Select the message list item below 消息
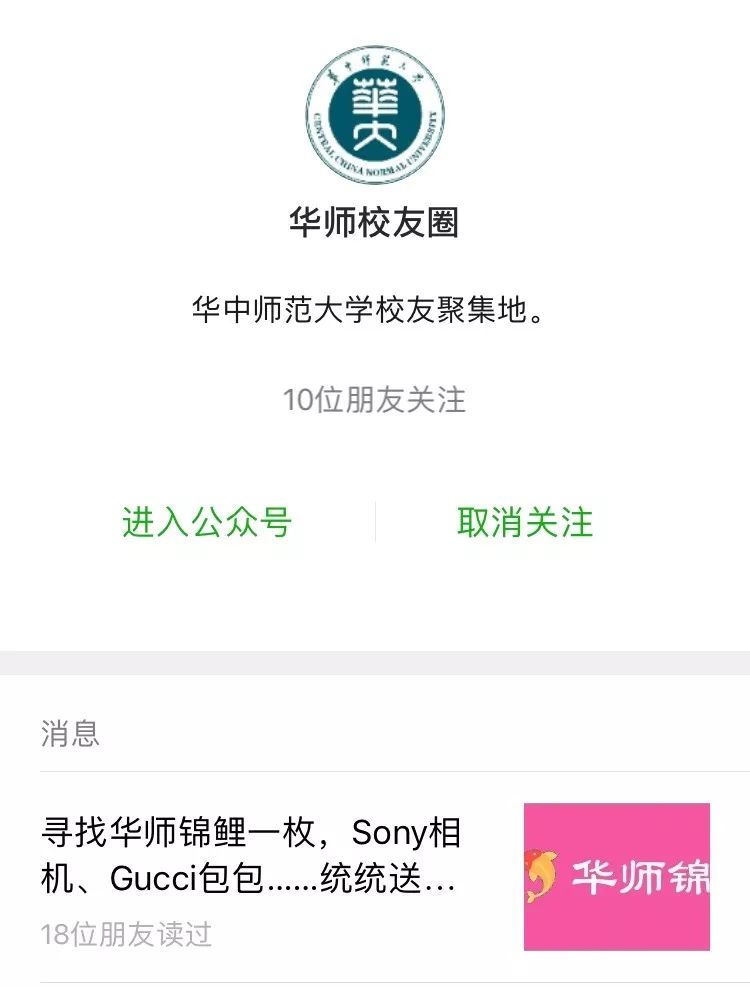This screenshot has height=987, width=750. click(280, 870)
